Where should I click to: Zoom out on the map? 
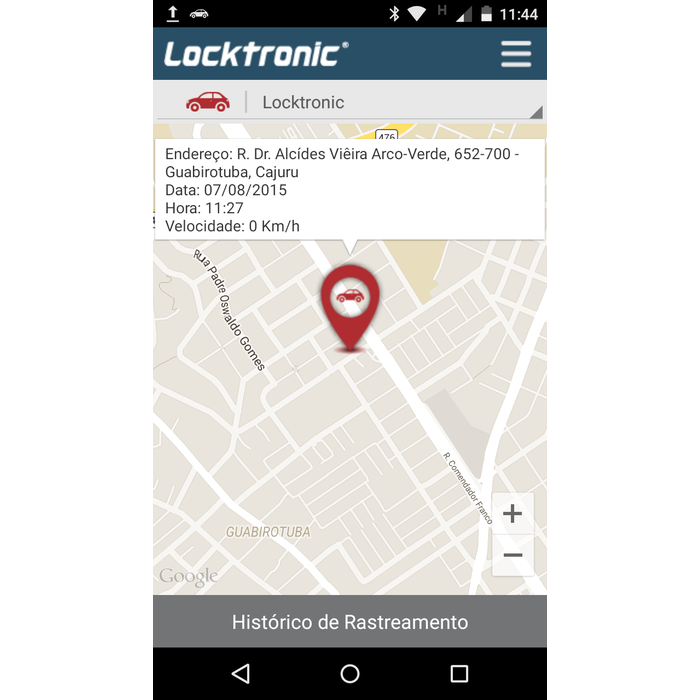512,555
